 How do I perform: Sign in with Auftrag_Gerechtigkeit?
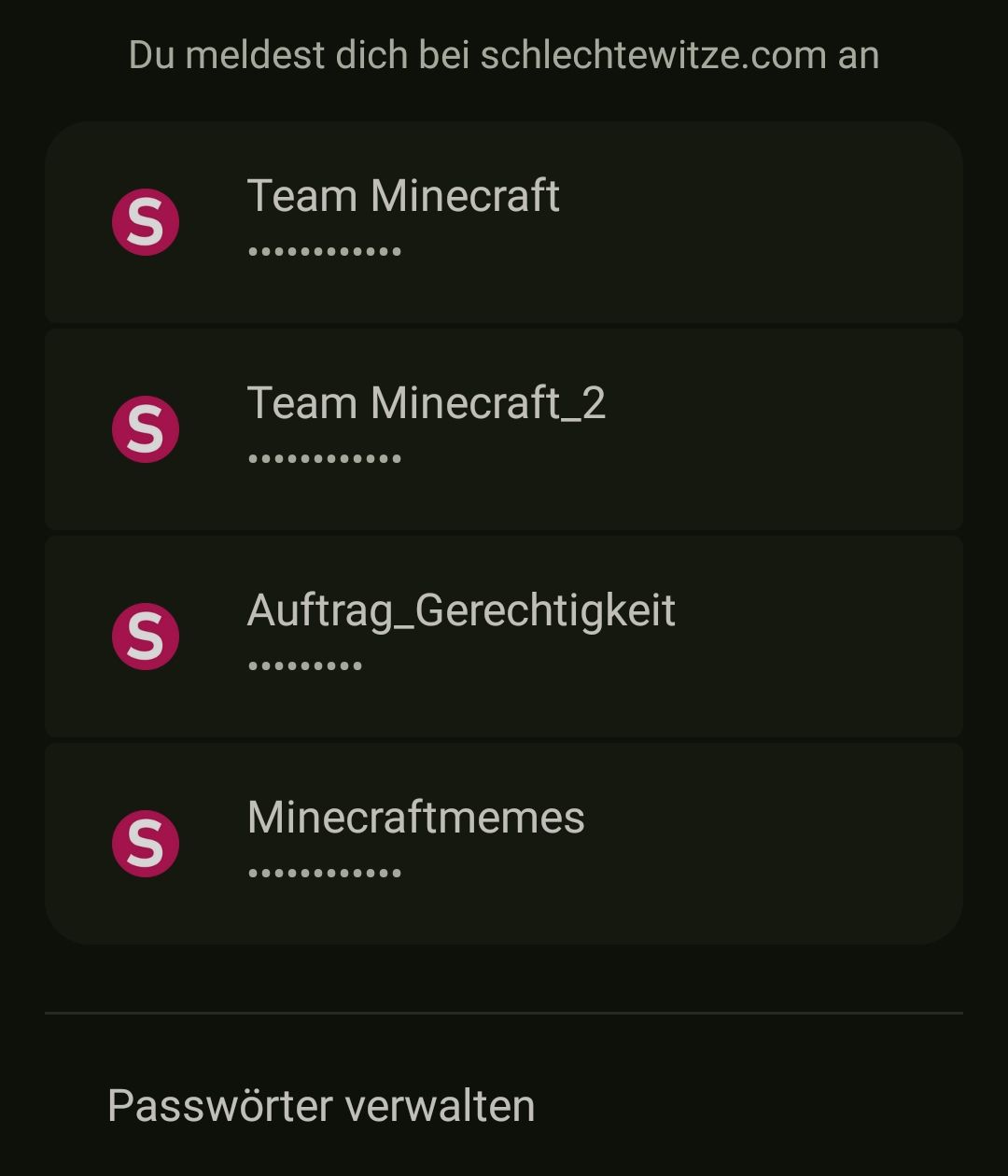pyautogui.click(x=504, y=637)
